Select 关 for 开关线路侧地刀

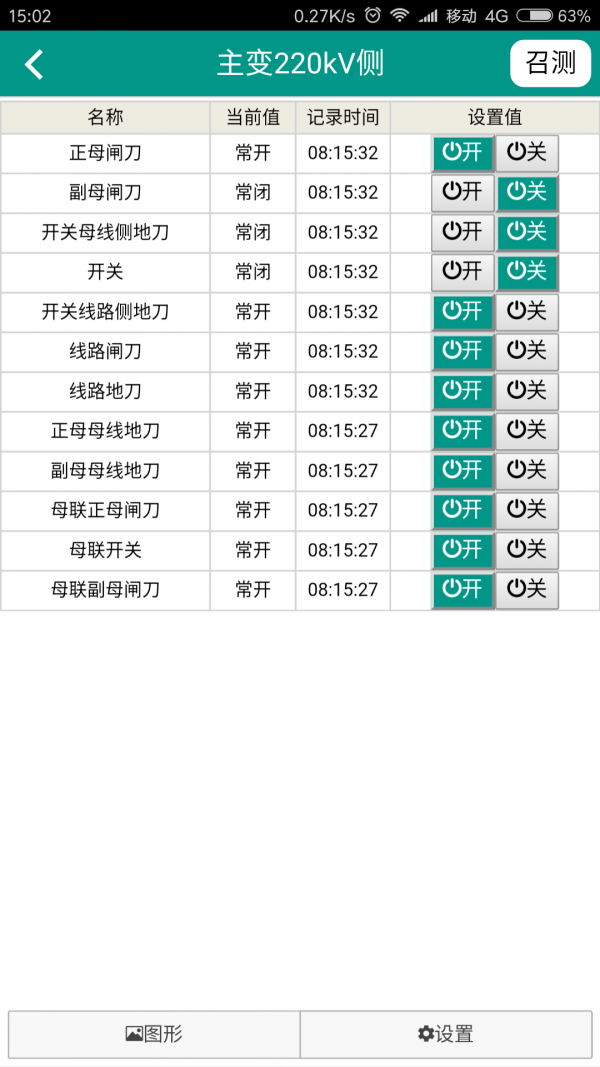527,312
